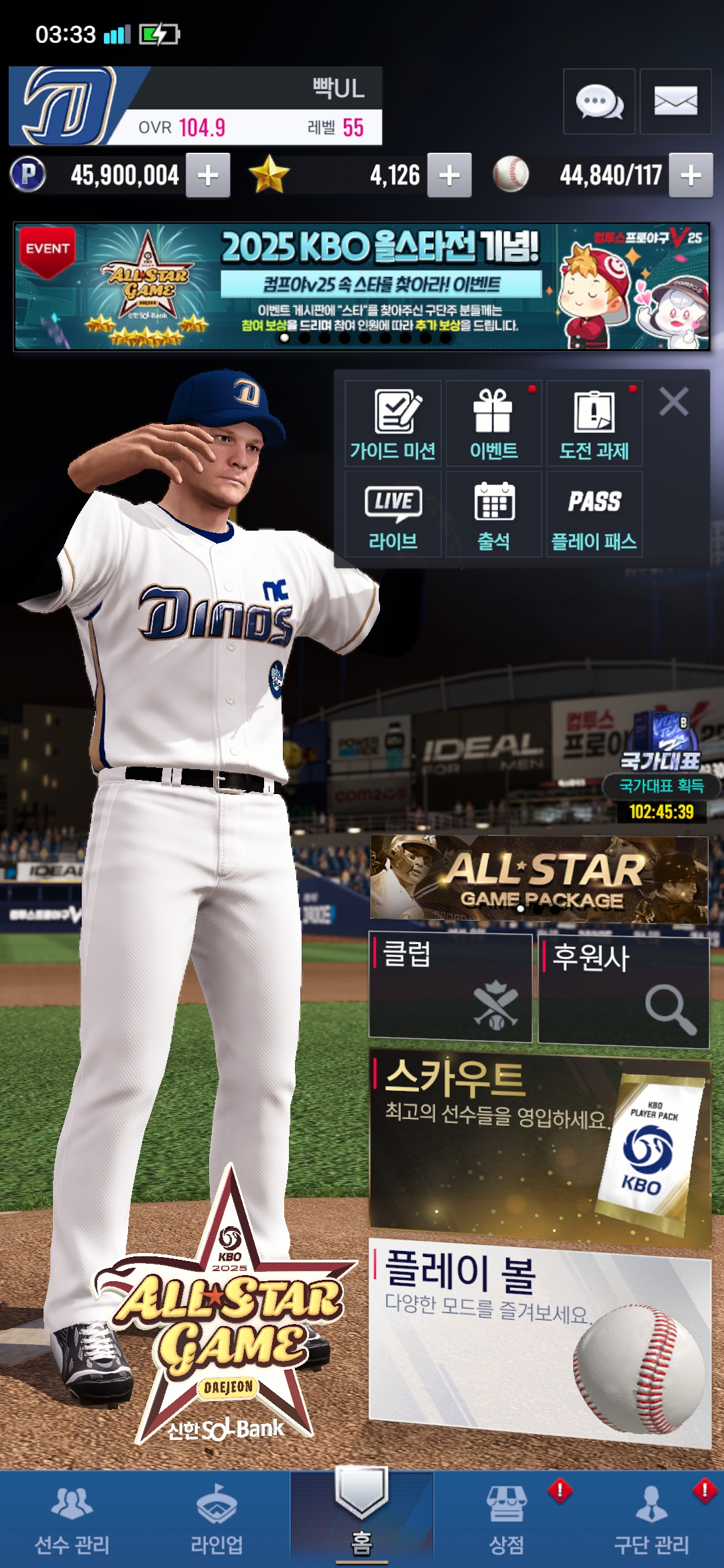Open the 2025 KBO All-Star event banner
This screenshot has height=1568, width=724.
tap(362, 287)
